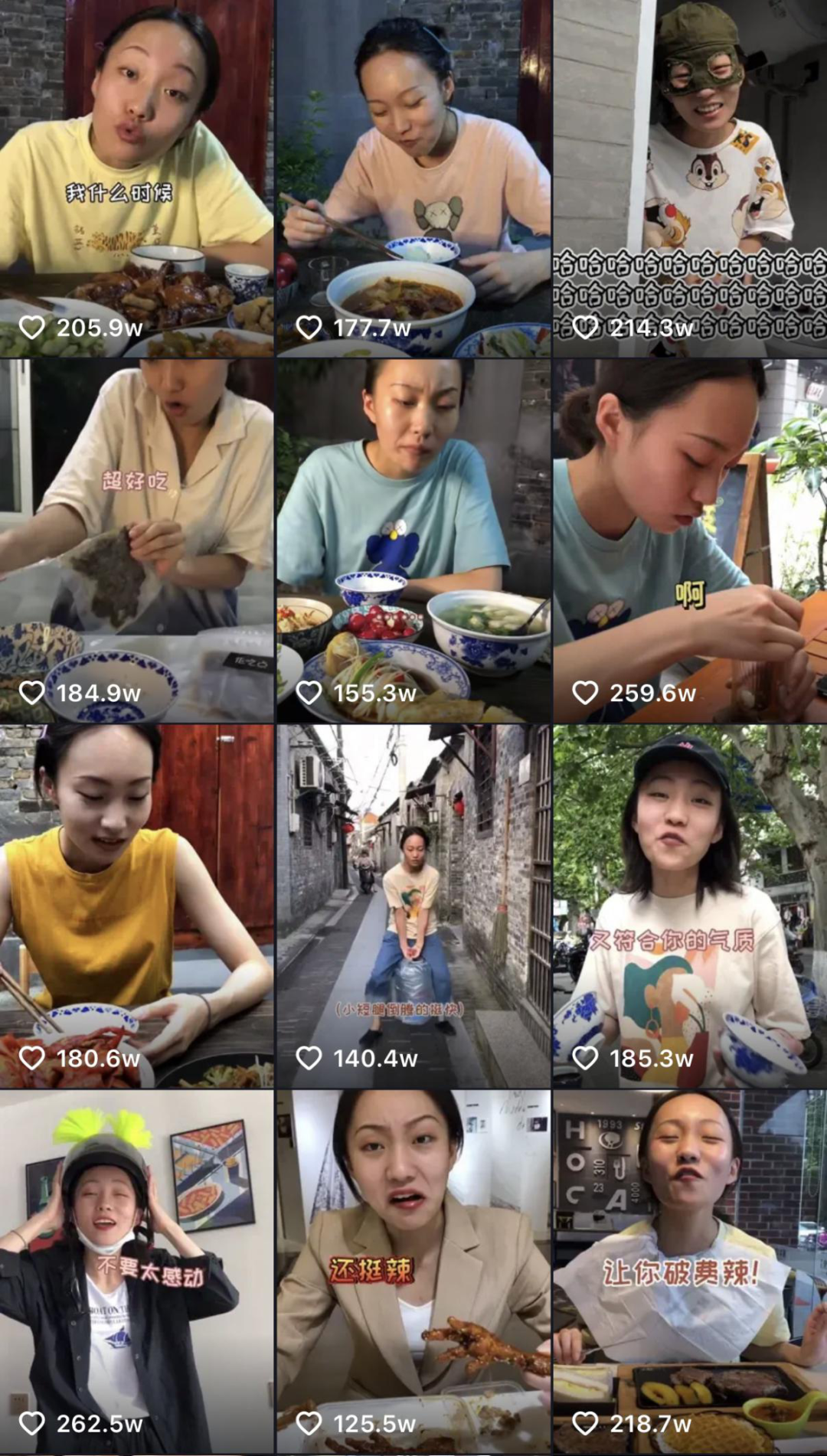Play the video captioned 不要太感动

click(x=136, y=1272)
